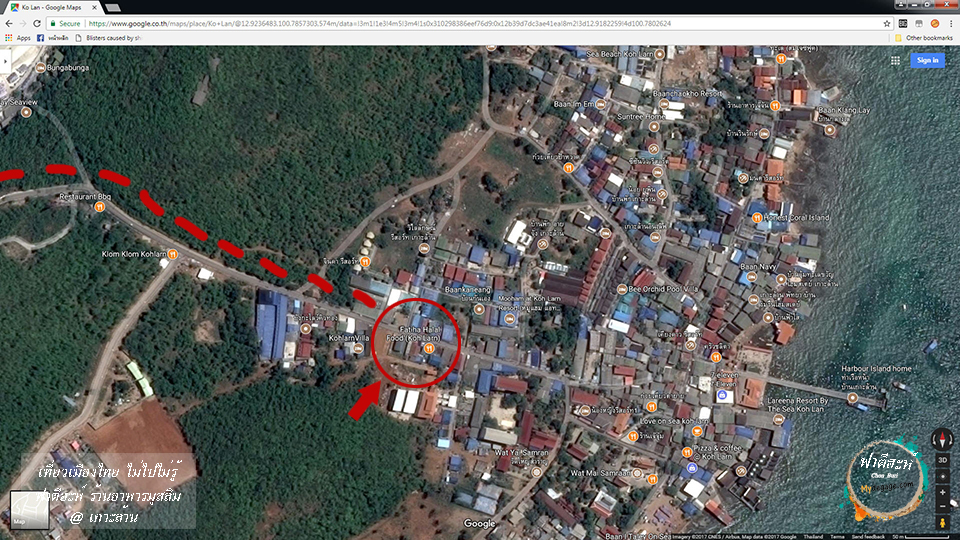Zoom out of the map
Viewport: 960px width, 540px height.
point(942,506)
